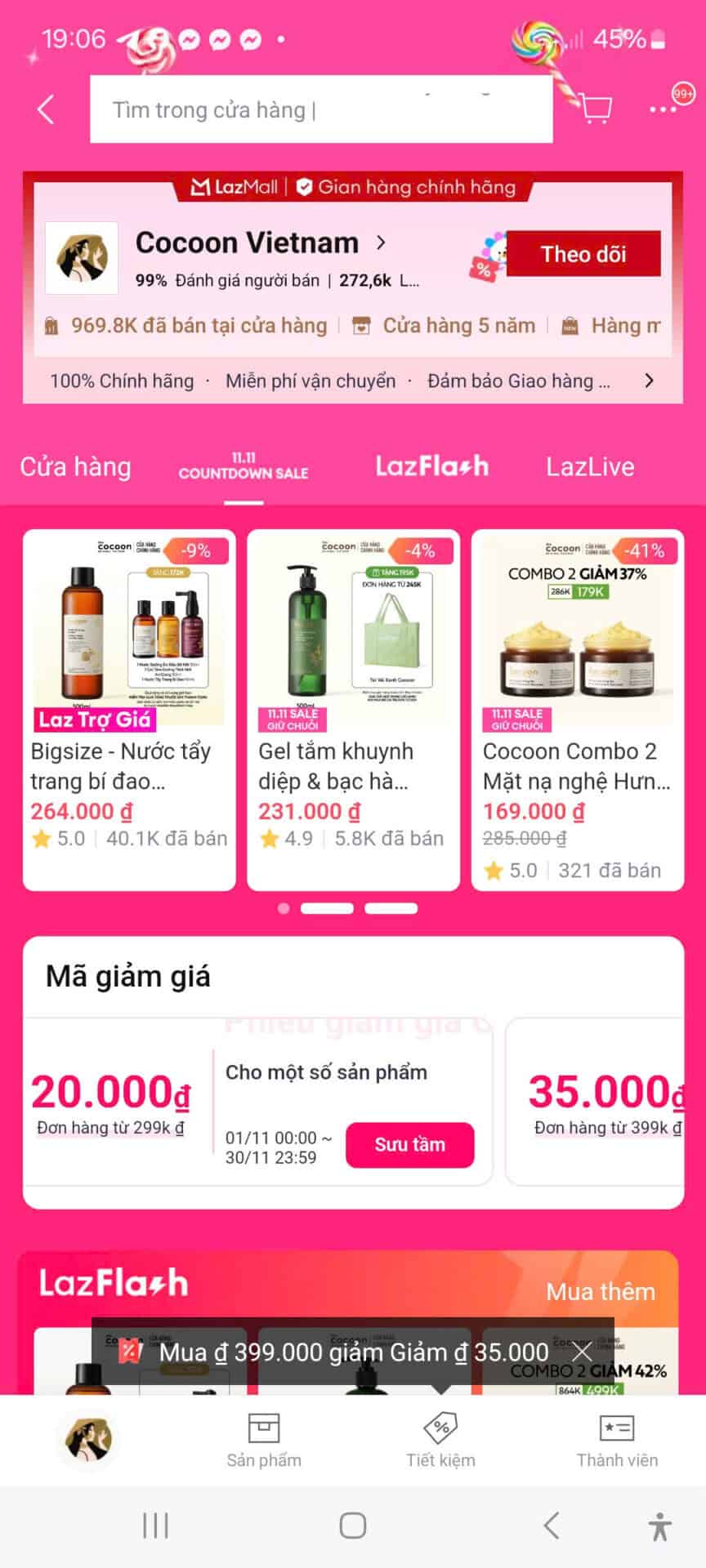Open Mua thêm in the LazFlash section
Screen dimensions: 706x1568
[599, 1291]
